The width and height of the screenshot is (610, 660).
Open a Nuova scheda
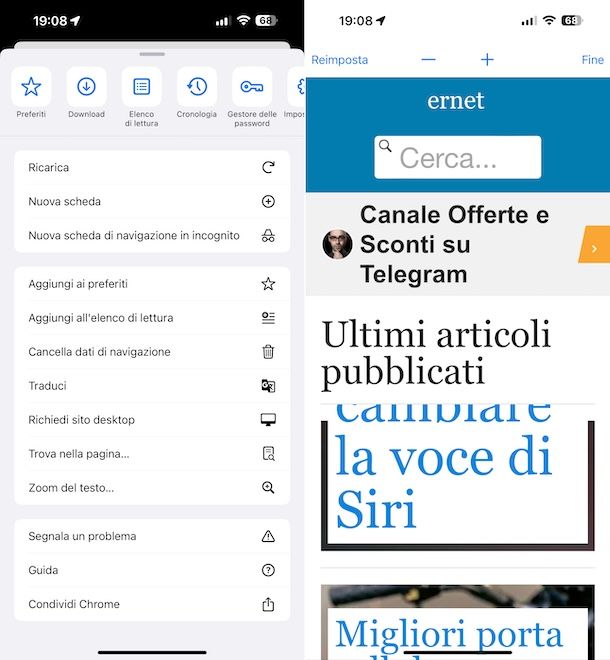pos(152,202)
